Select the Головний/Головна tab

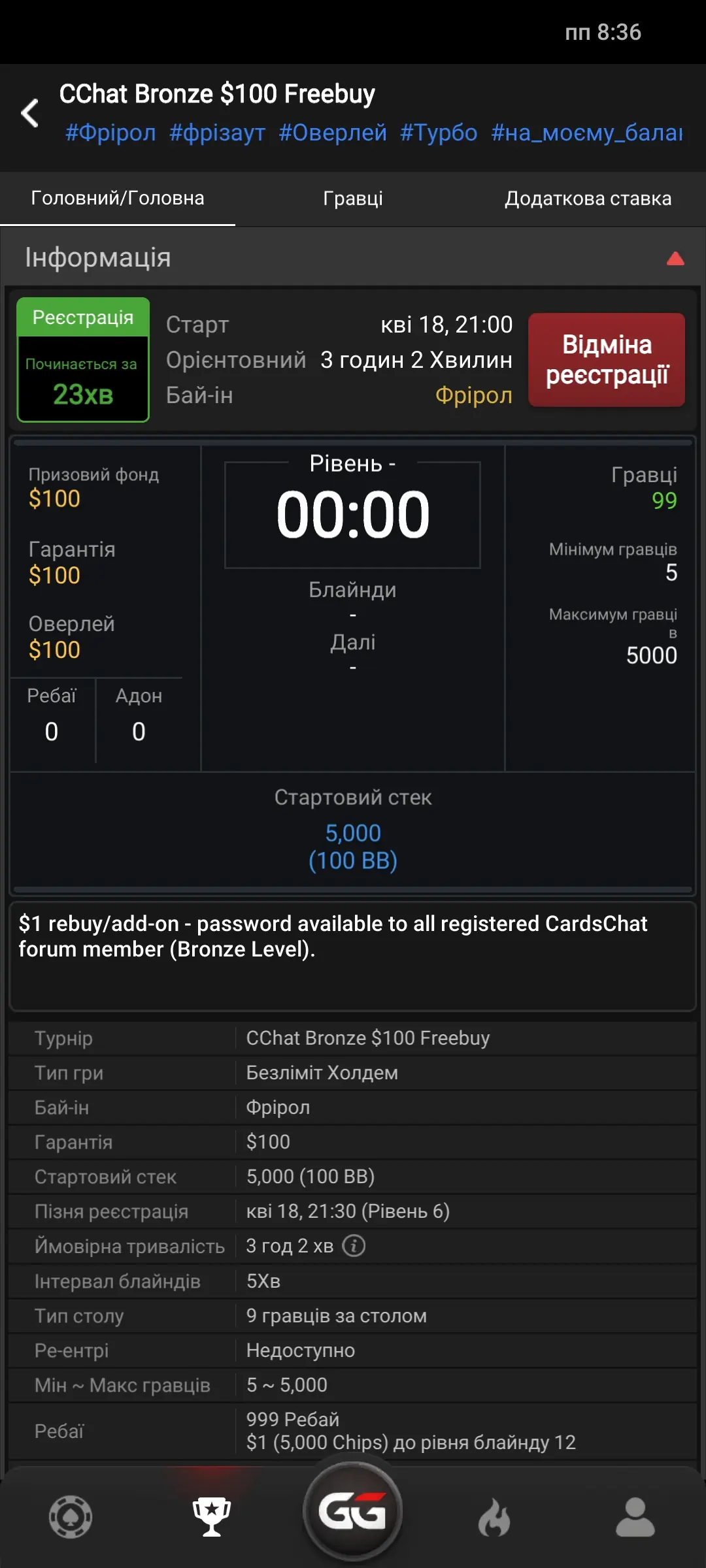click(x=118, y=199)
